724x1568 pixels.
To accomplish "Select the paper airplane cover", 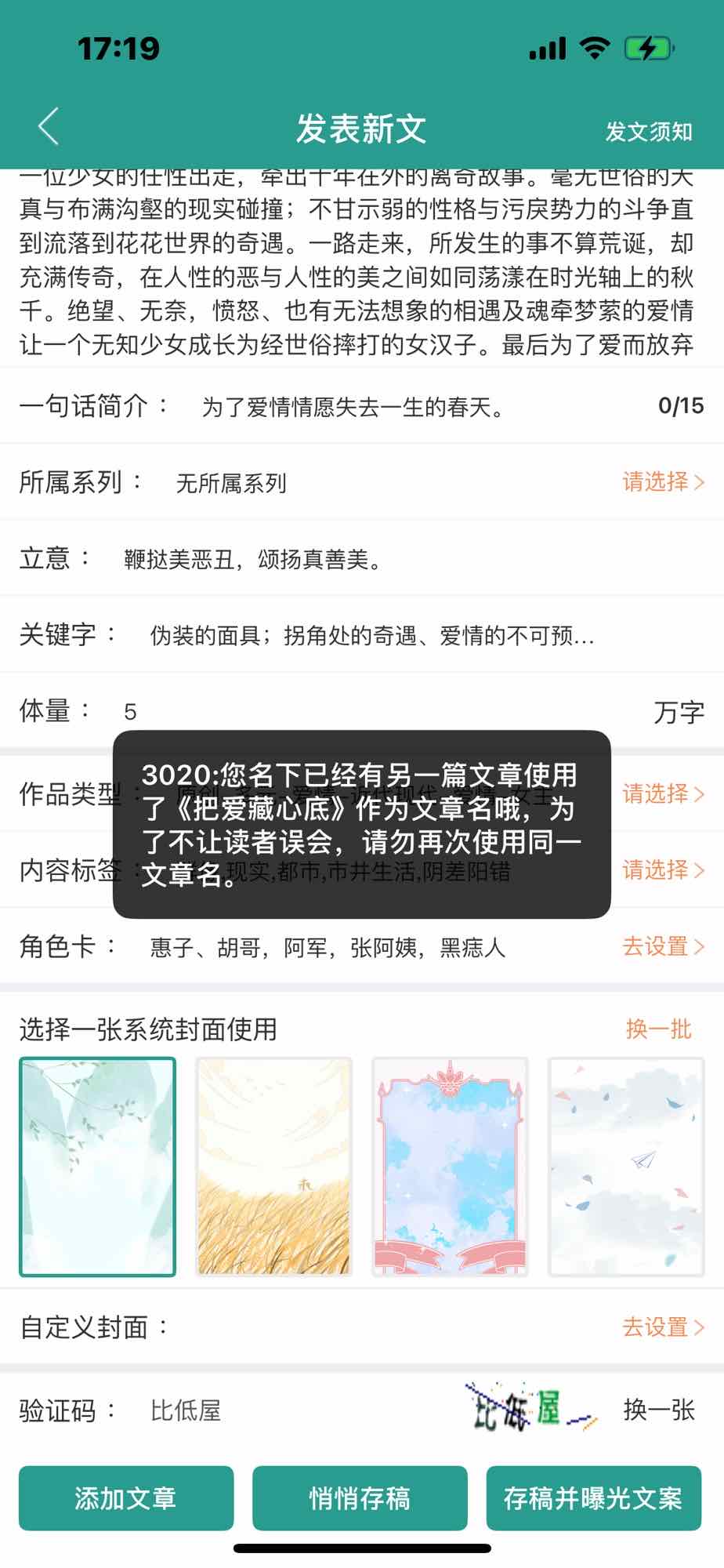I will [626, 1167].
